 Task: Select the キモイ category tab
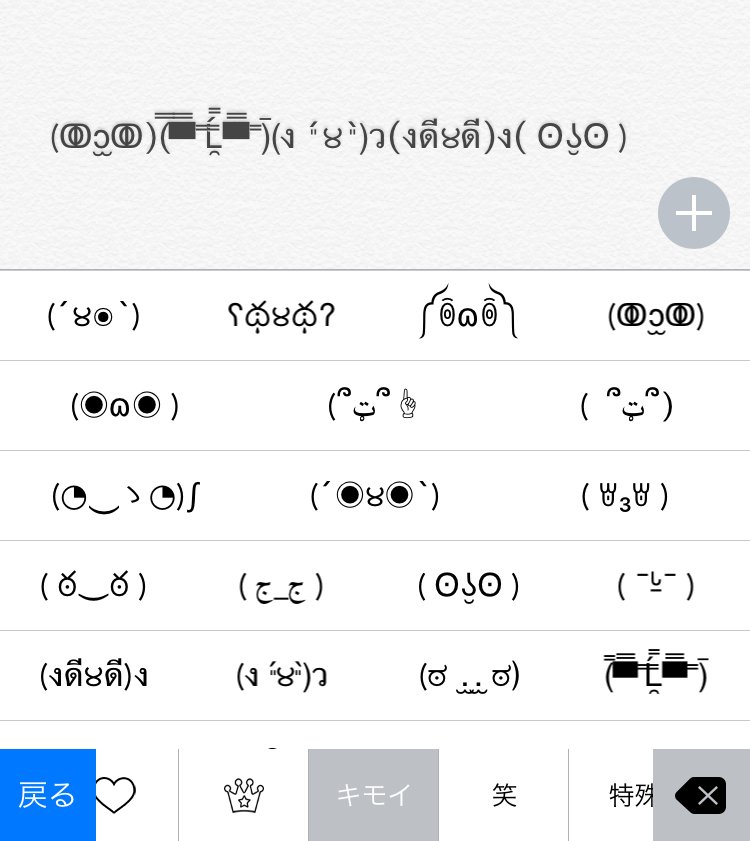click(373, 795)
